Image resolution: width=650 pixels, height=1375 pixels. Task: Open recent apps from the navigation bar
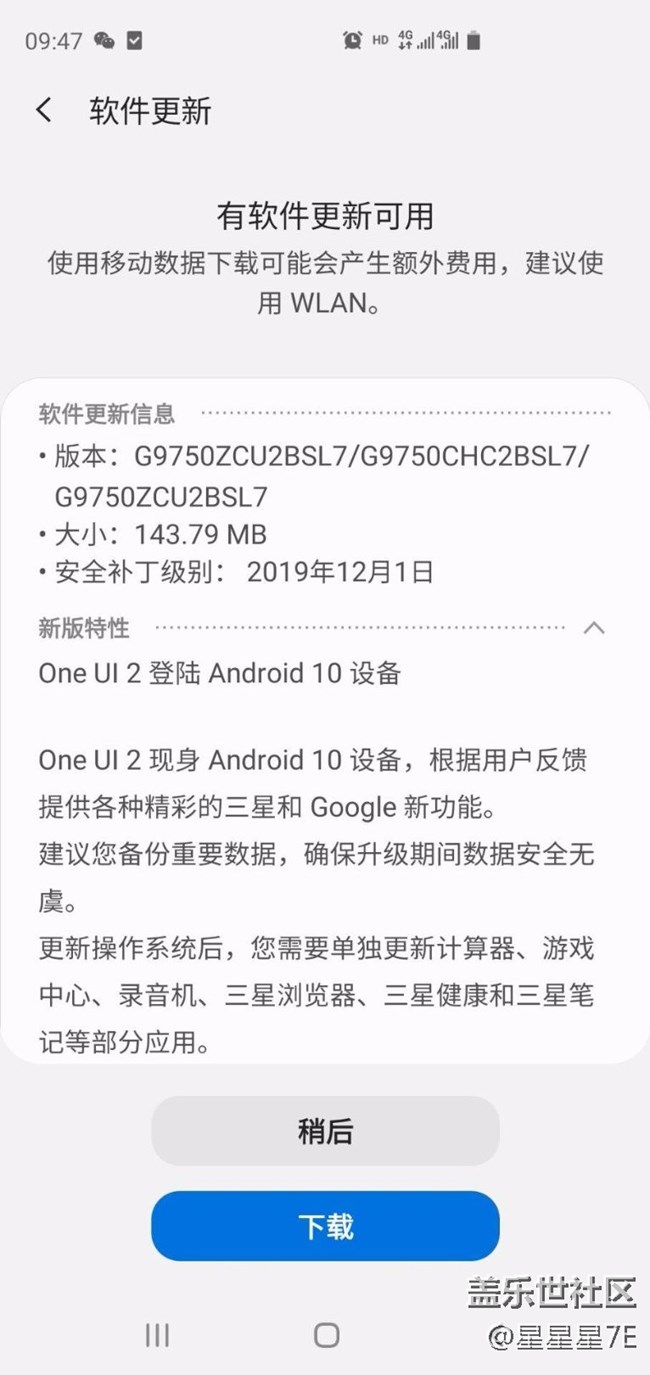tap(157, 1334)
